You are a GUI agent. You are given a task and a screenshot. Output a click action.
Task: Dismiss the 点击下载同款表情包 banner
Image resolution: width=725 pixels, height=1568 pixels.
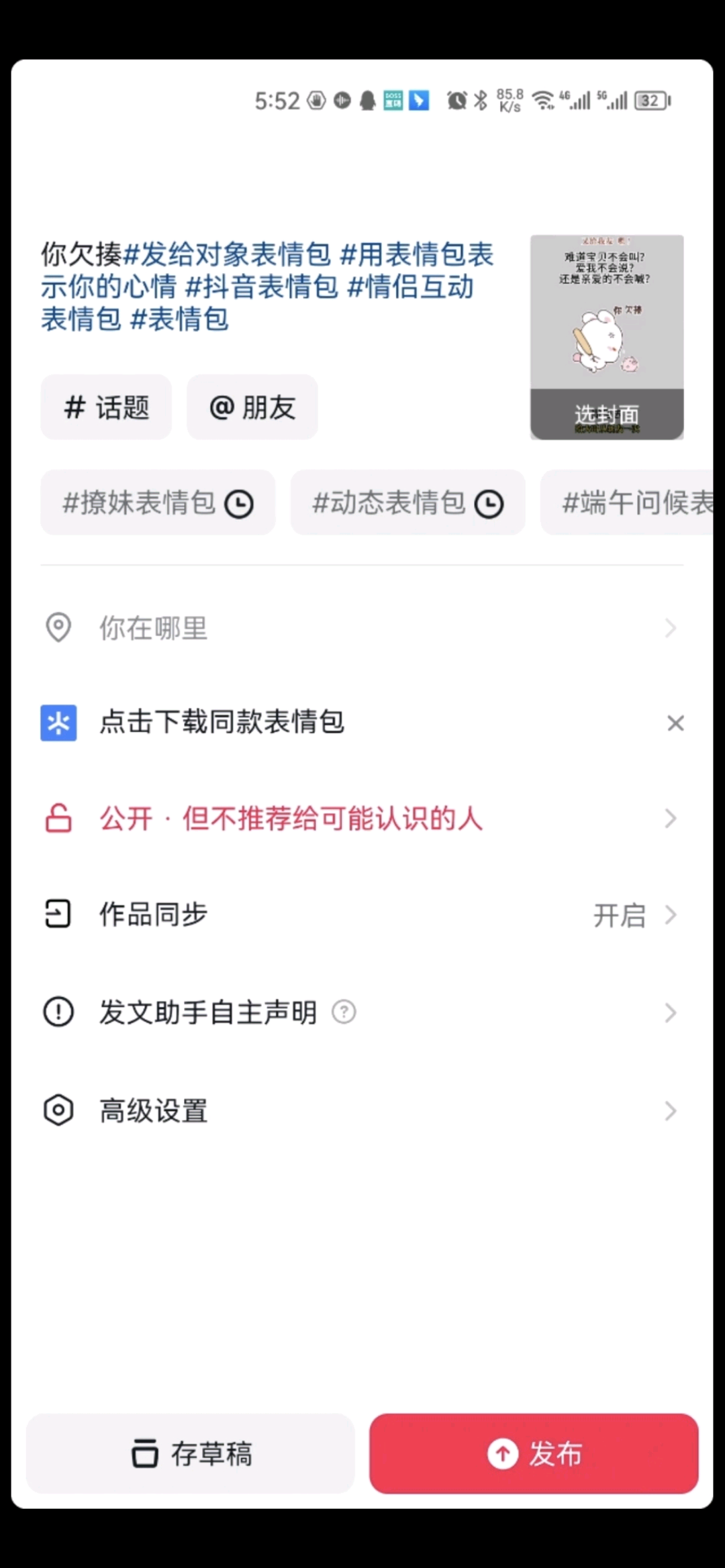click(x=675, y=723)
